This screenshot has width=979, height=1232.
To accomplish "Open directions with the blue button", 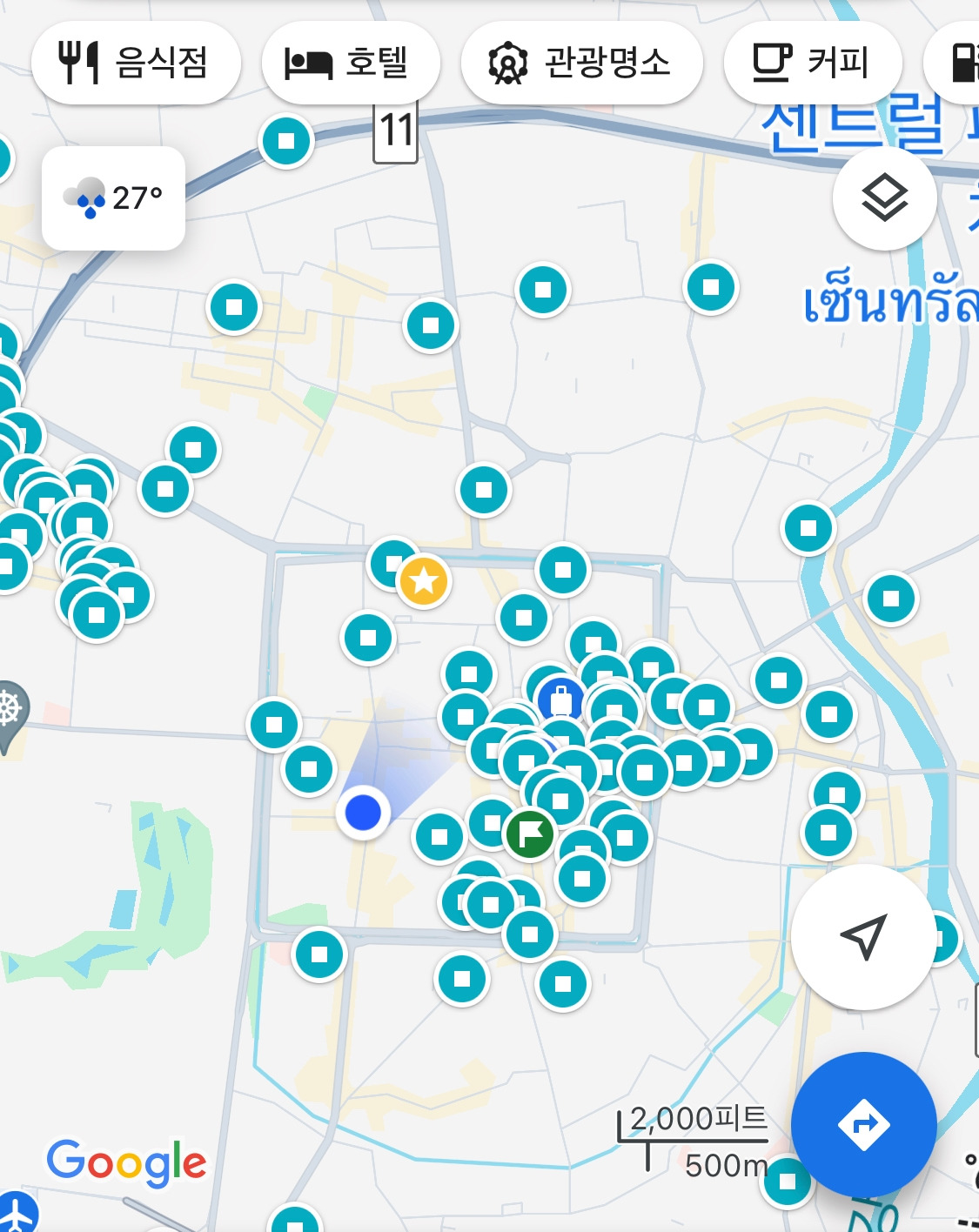I will (x=863, y=1125).
